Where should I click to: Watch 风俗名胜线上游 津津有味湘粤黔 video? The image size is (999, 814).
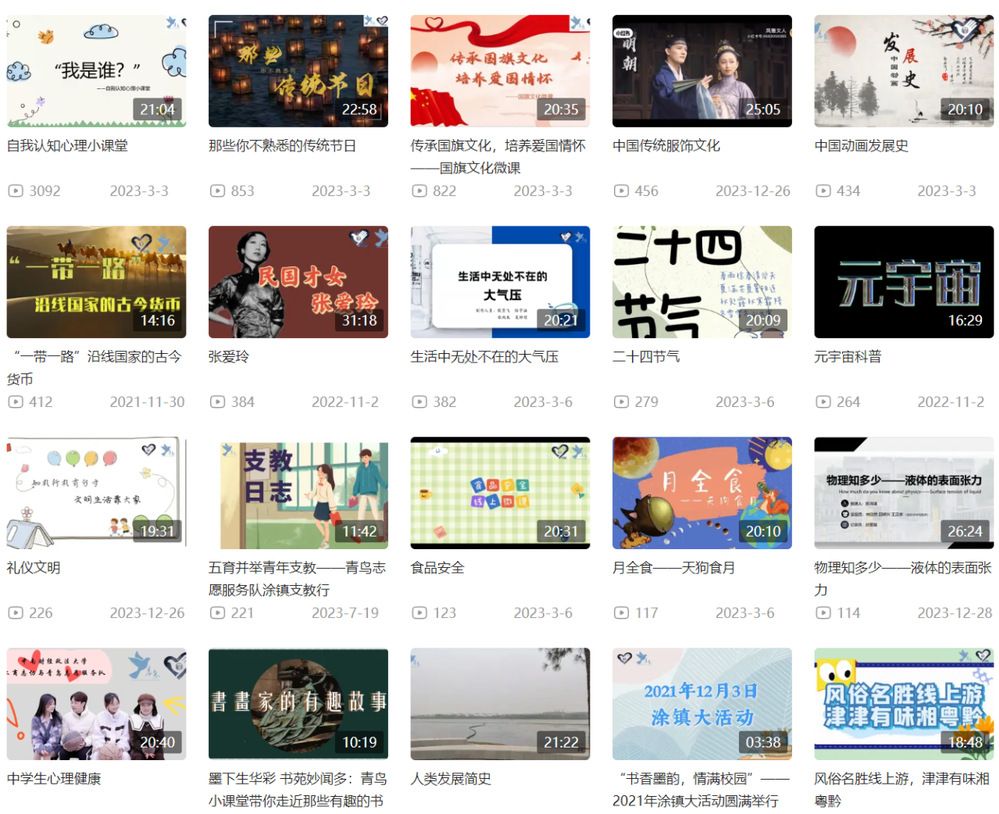pyautogui.click(x=904, y=703)
